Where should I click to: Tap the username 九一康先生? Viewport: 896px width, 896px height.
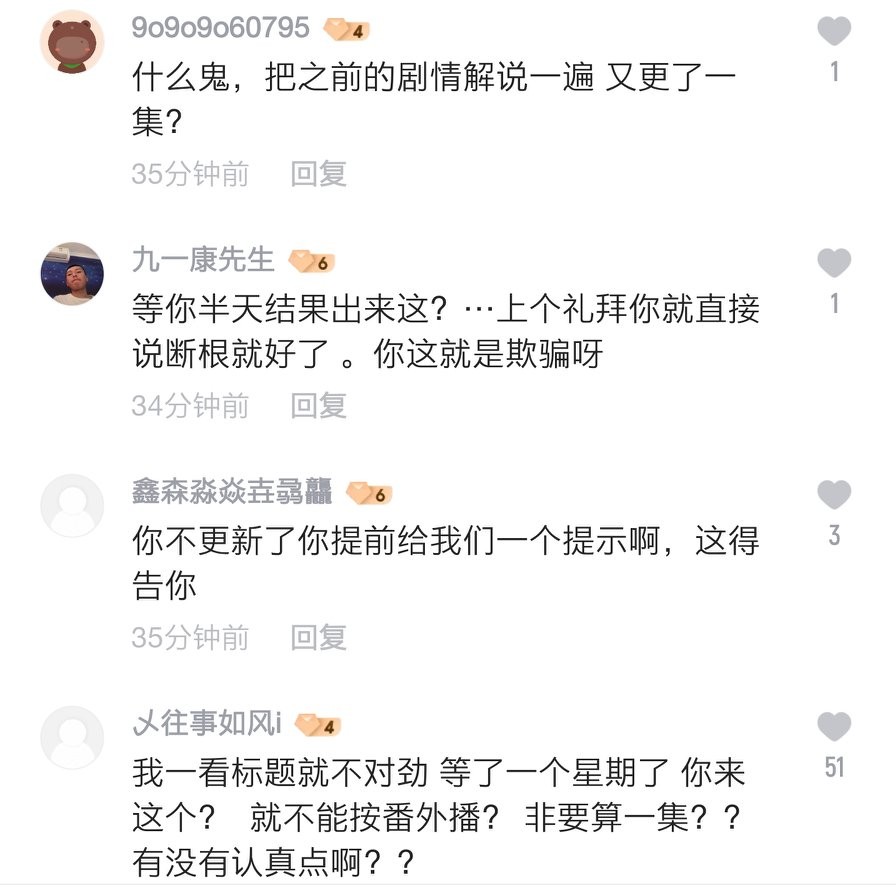[203, 260]
